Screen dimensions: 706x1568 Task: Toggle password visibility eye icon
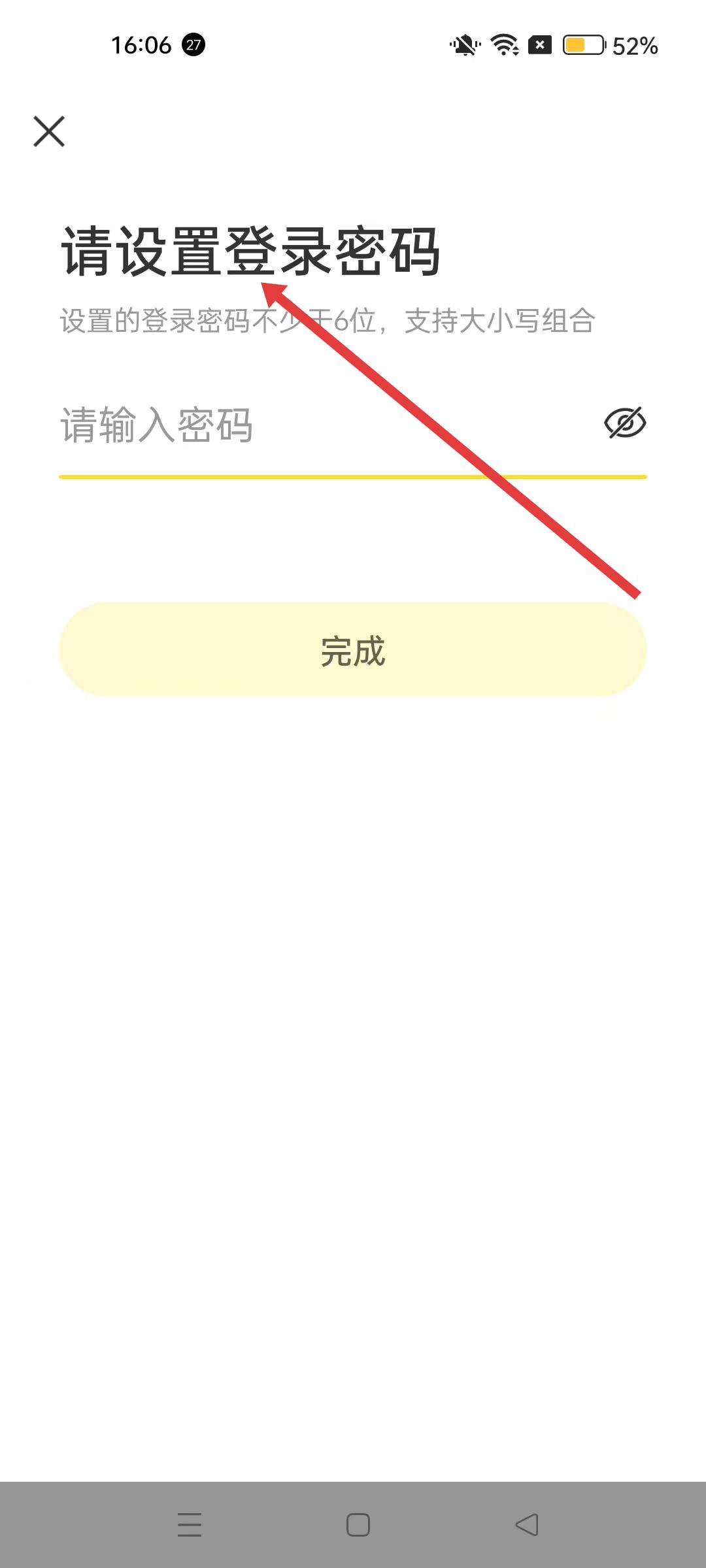click(x=625, y=423)
